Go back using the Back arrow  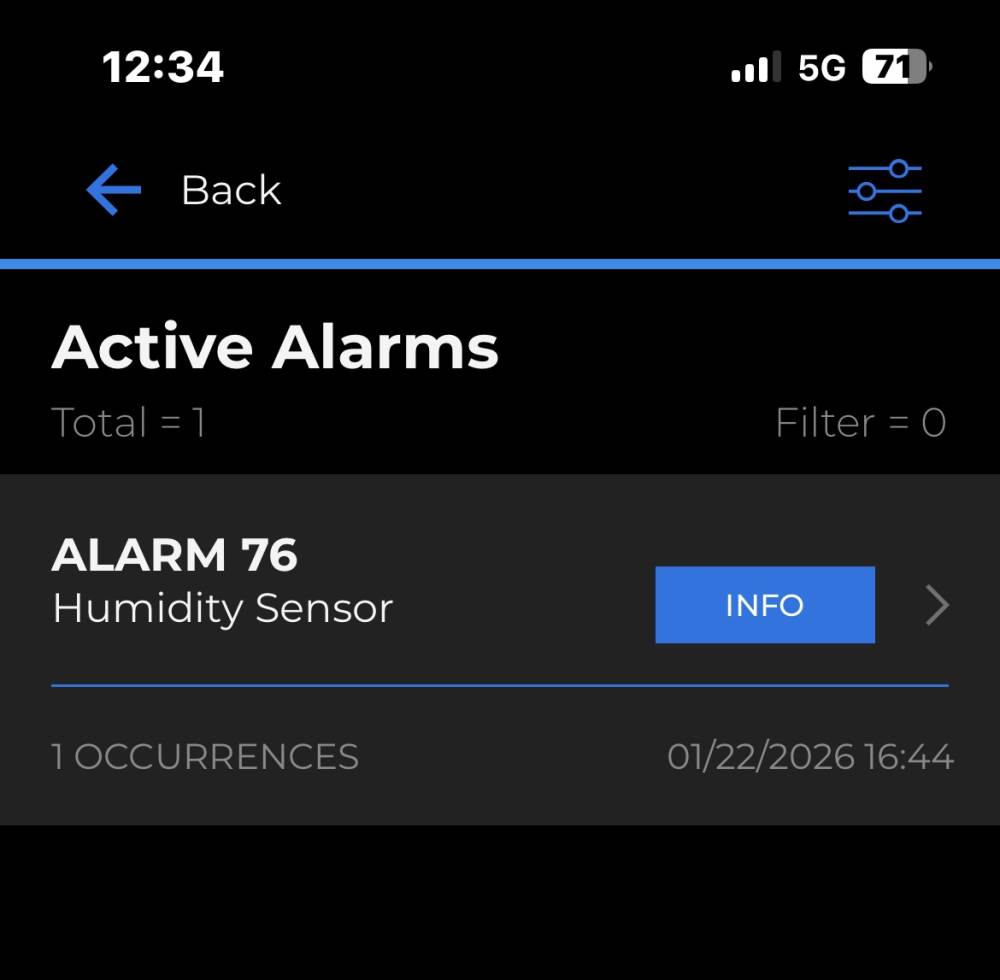[x=114, y=190]
